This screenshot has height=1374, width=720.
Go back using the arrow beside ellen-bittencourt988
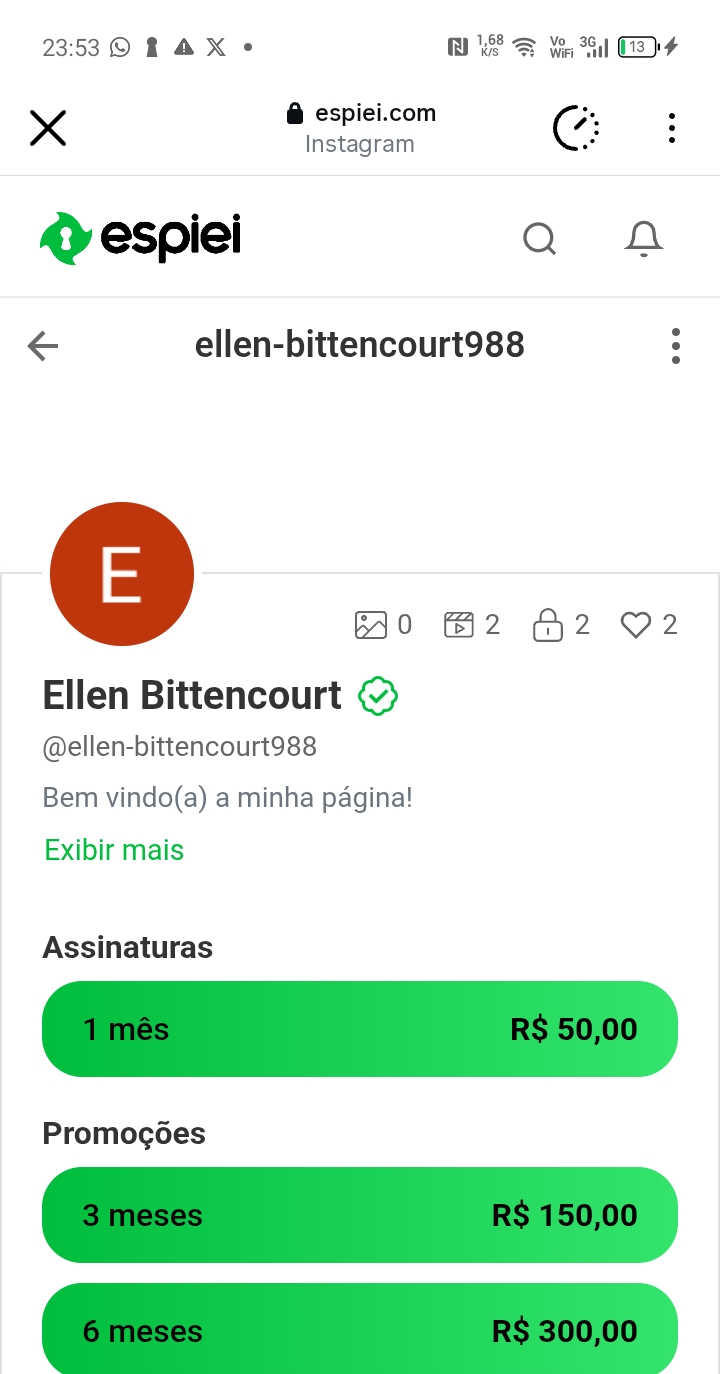pyautogui.click(x=43, y=346)
